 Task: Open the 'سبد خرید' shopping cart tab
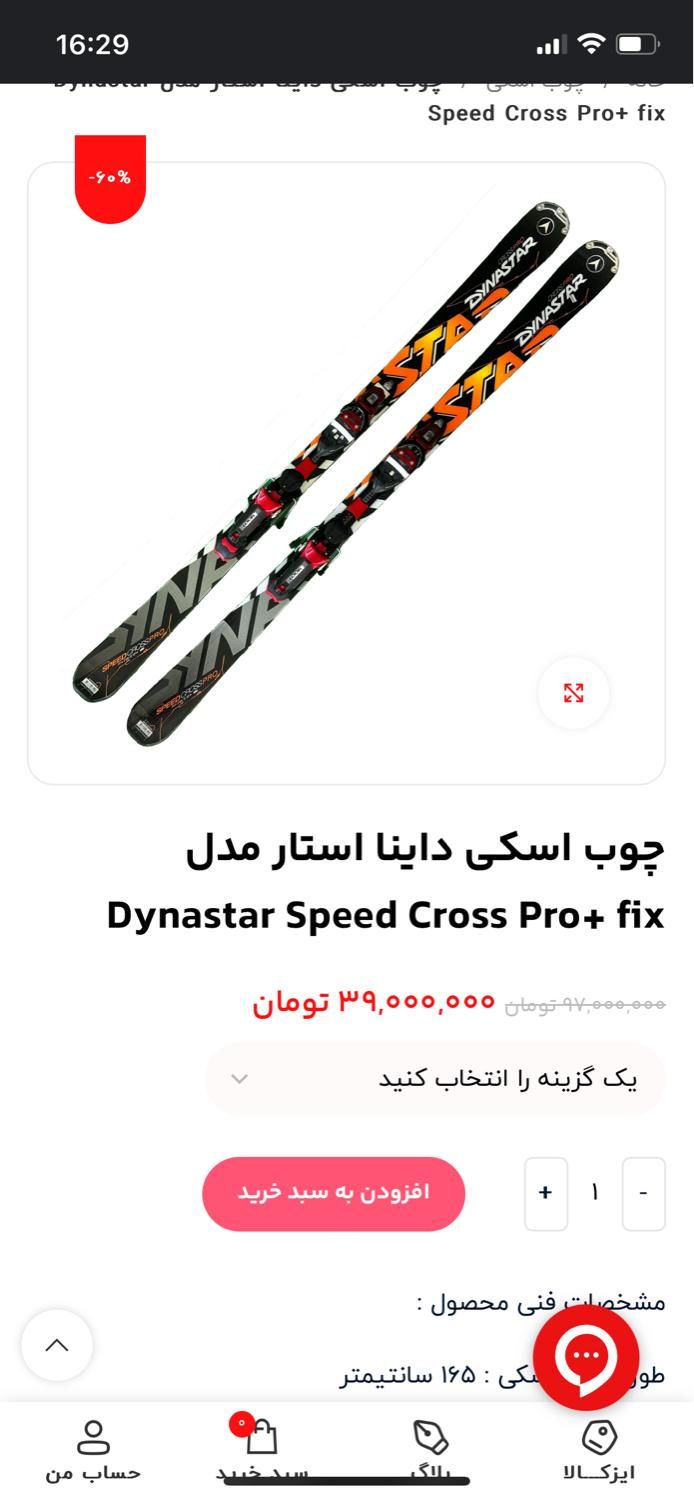(x=262, y=1450)
